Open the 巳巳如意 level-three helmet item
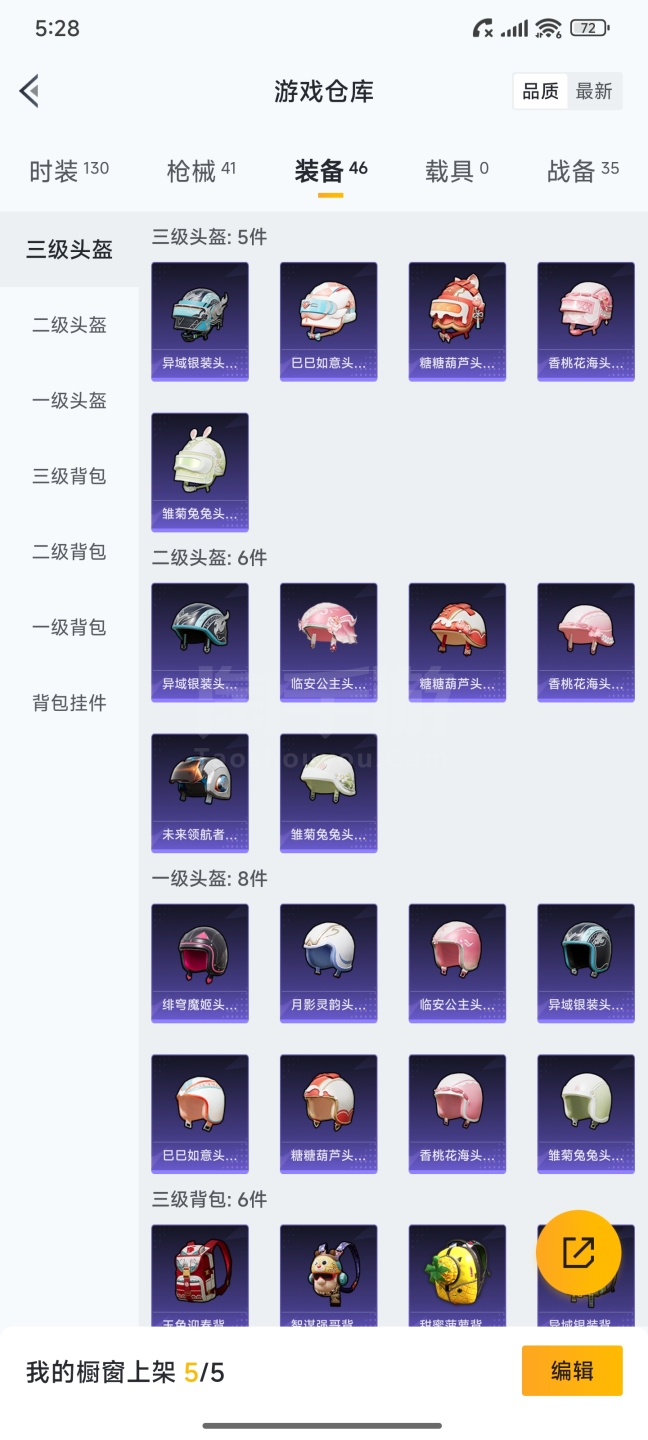The image size is (648, 1440). click(x=328, y=321)
